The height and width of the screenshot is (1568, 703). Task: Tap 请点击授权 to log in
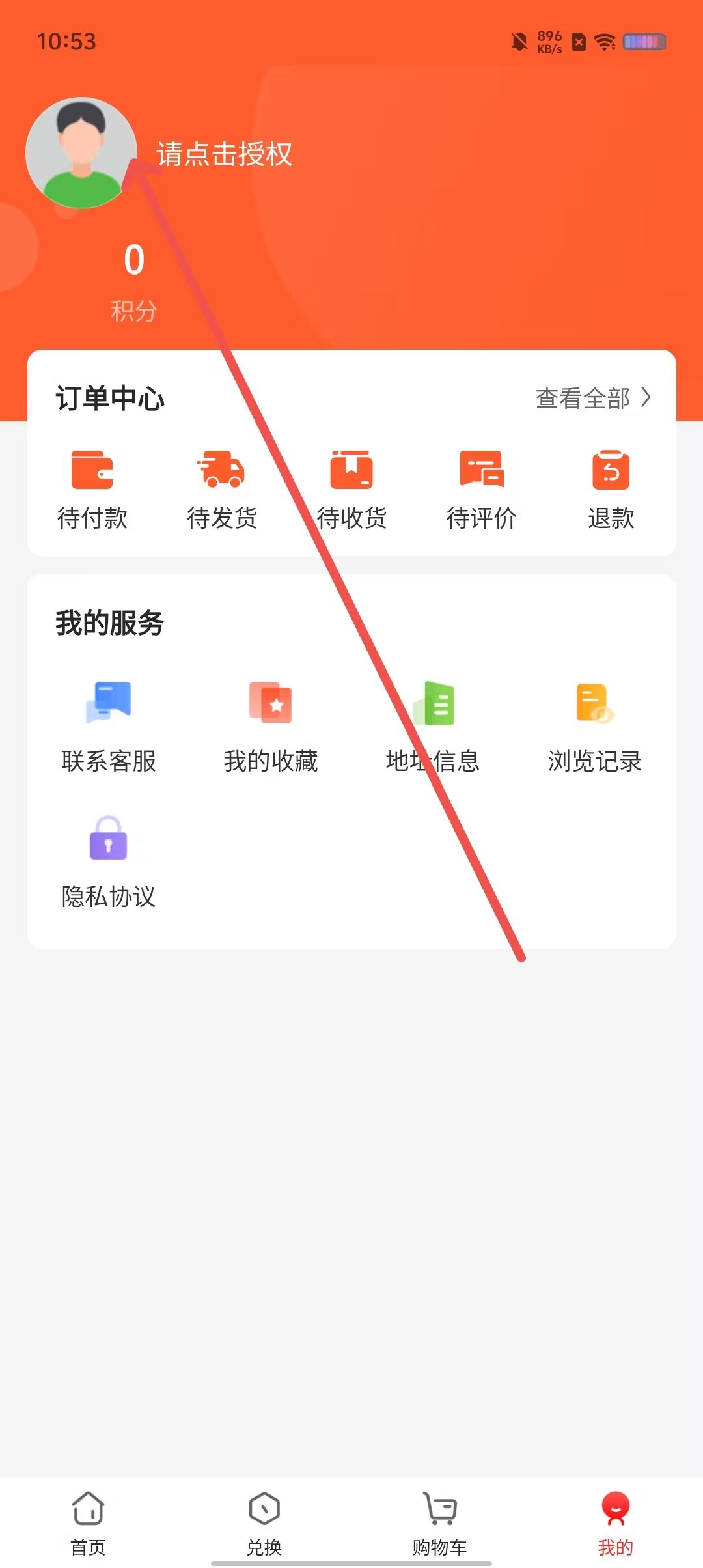(x=224, y=154)
